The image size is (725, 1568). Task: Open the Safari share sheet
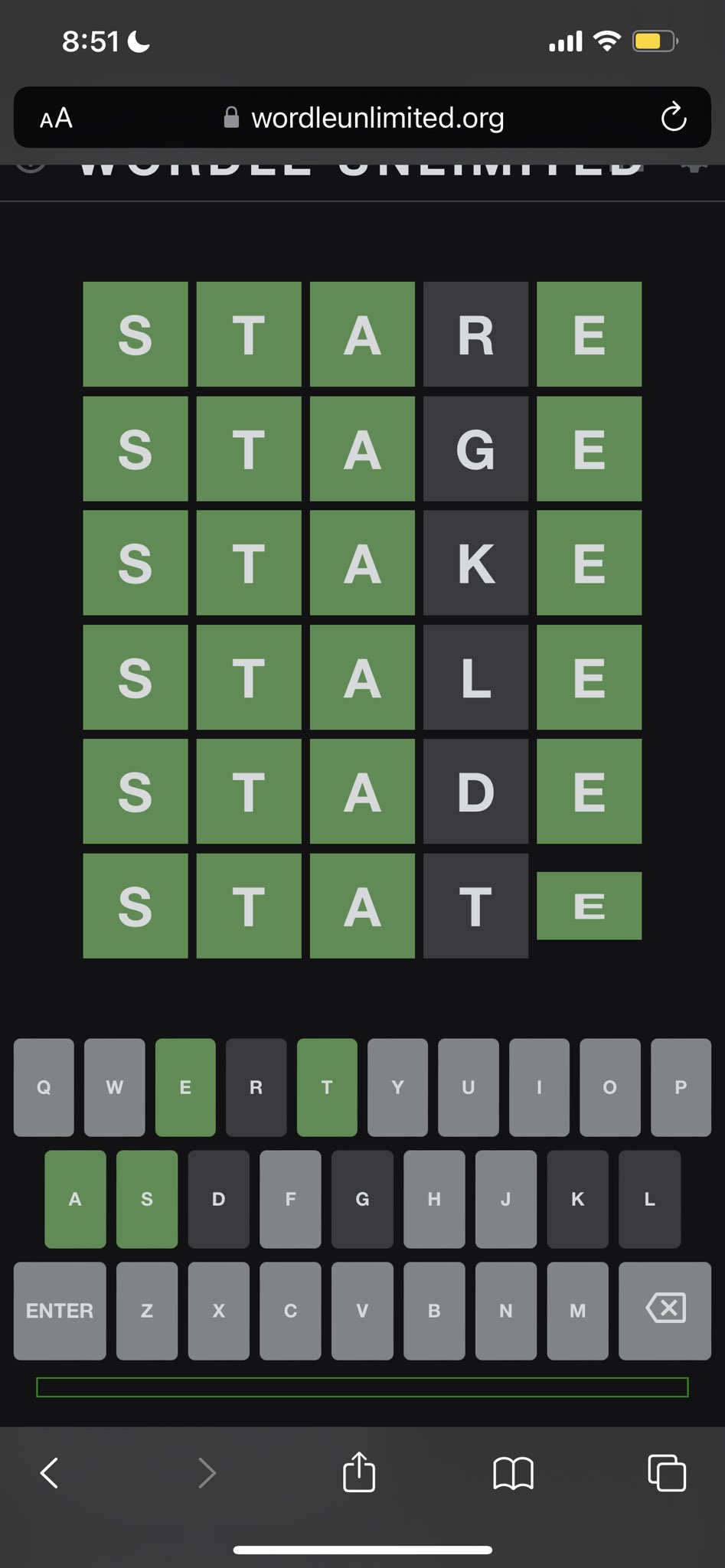coord(359,1471)
